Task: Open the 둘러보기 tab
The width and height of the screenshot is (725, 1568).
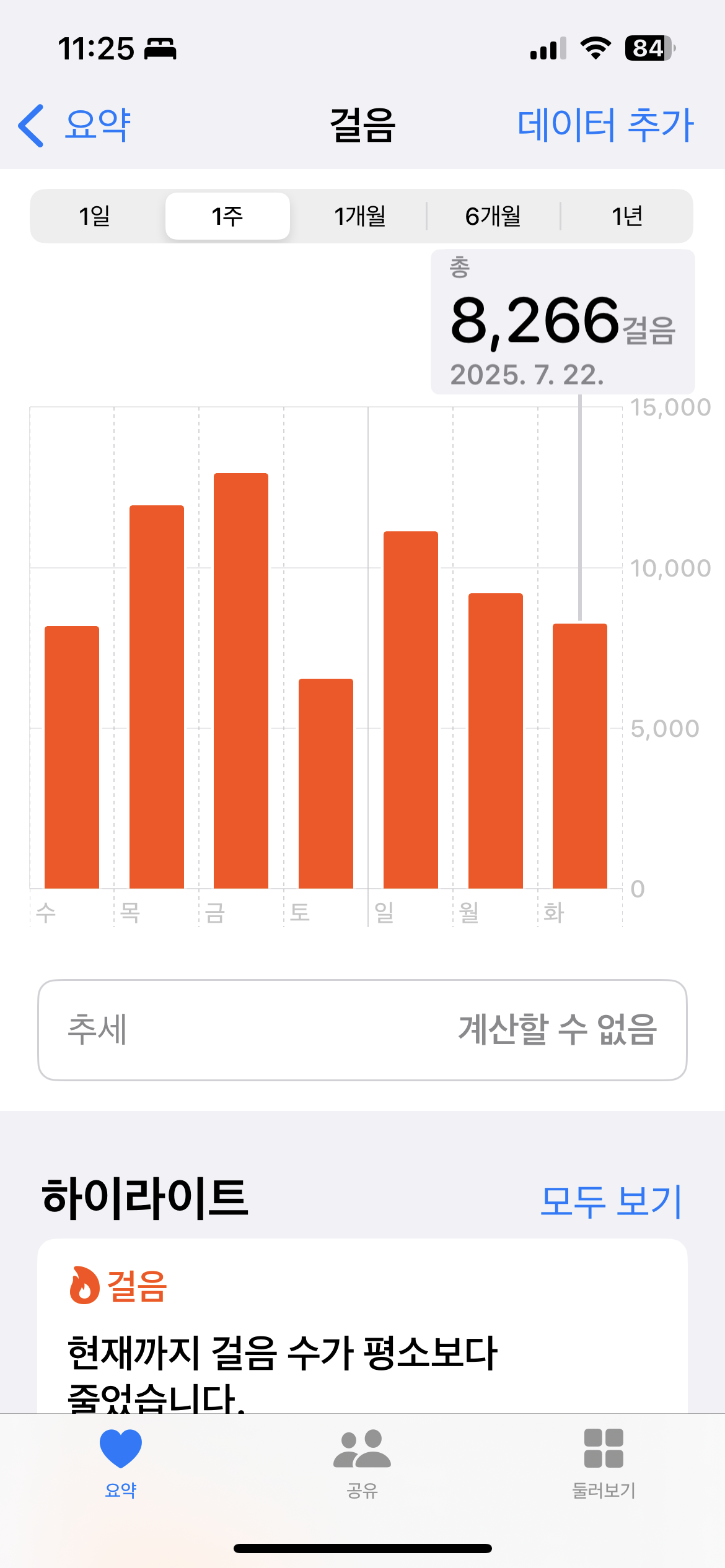Action: (x=604, y=1463)
